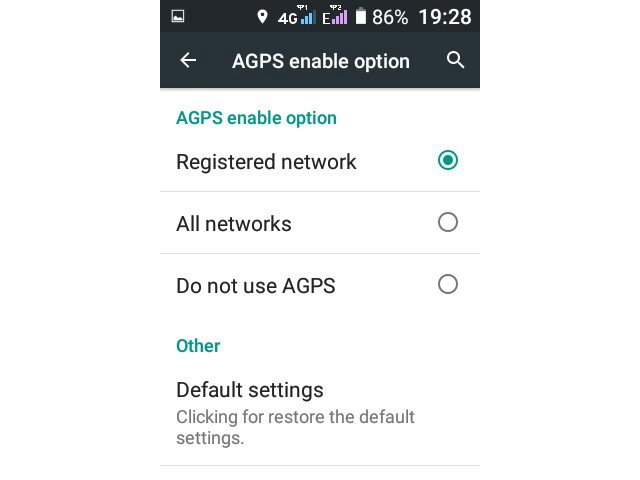Select Do not use AGPS

click(447, 284)
